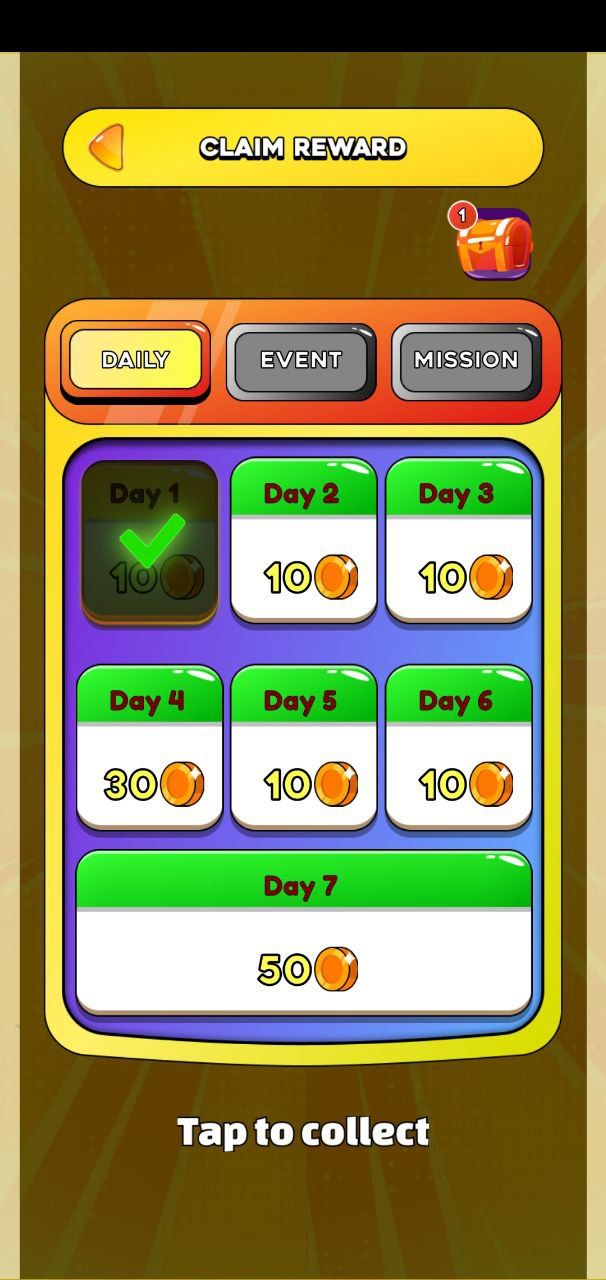Collect the Day 2 reward
Viewport: 606px width, 1280px height.
[304, 541]
